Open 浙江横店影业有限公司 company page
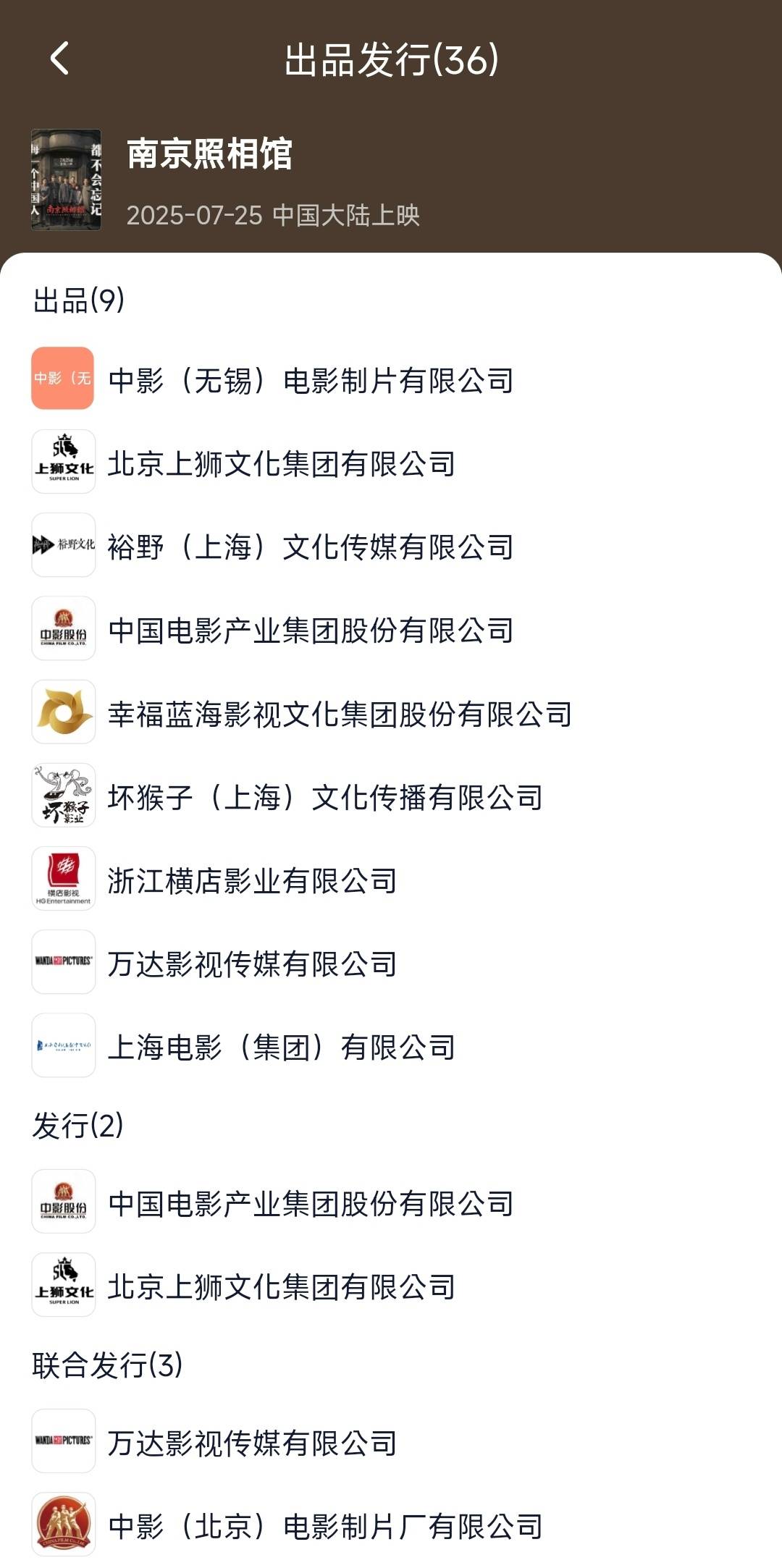Image resolution: width=782 pixels, height=1568 pixels. [x=253, y=880]
